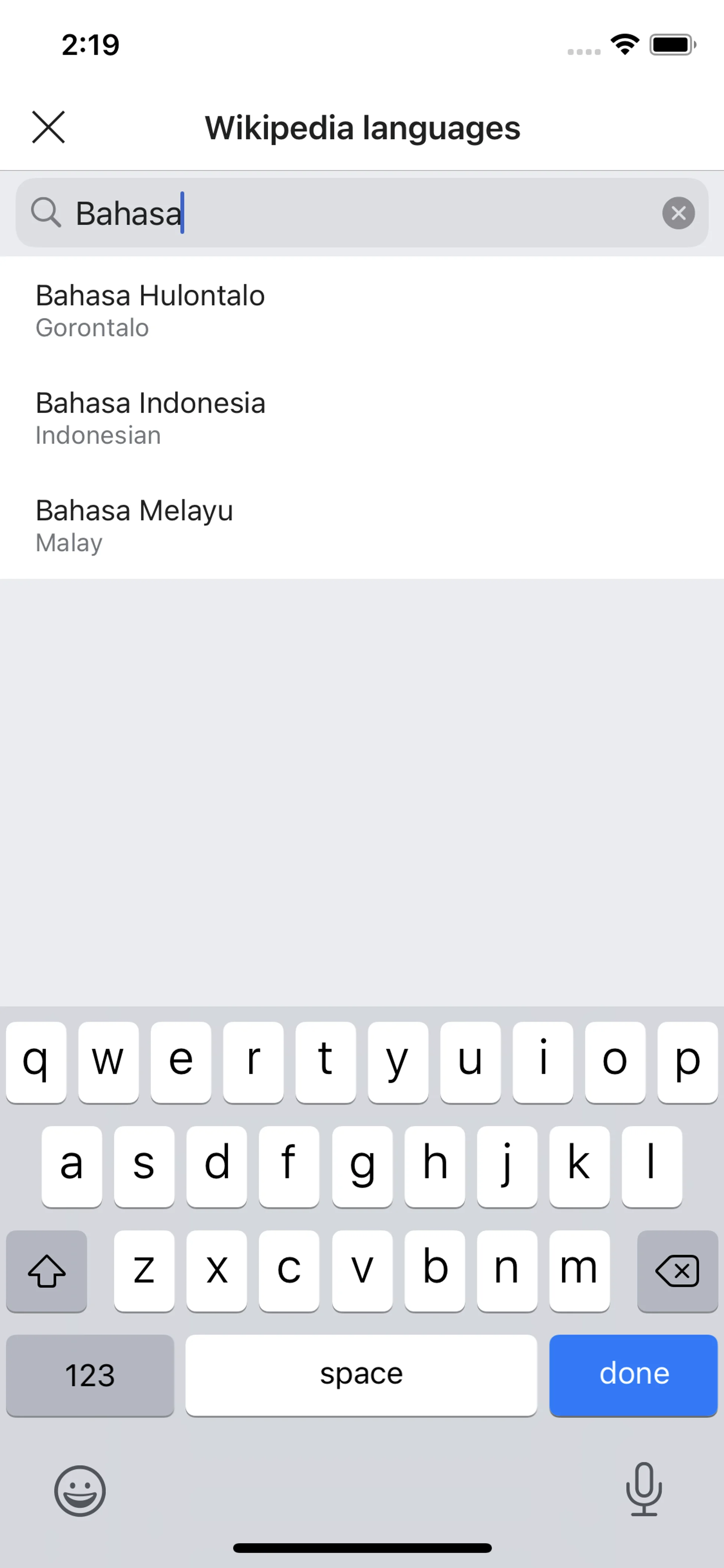The width and height of the screenshot is (724, 1568).
Task: Delete a character with backspace key
Action: (x=676, y=1270)
